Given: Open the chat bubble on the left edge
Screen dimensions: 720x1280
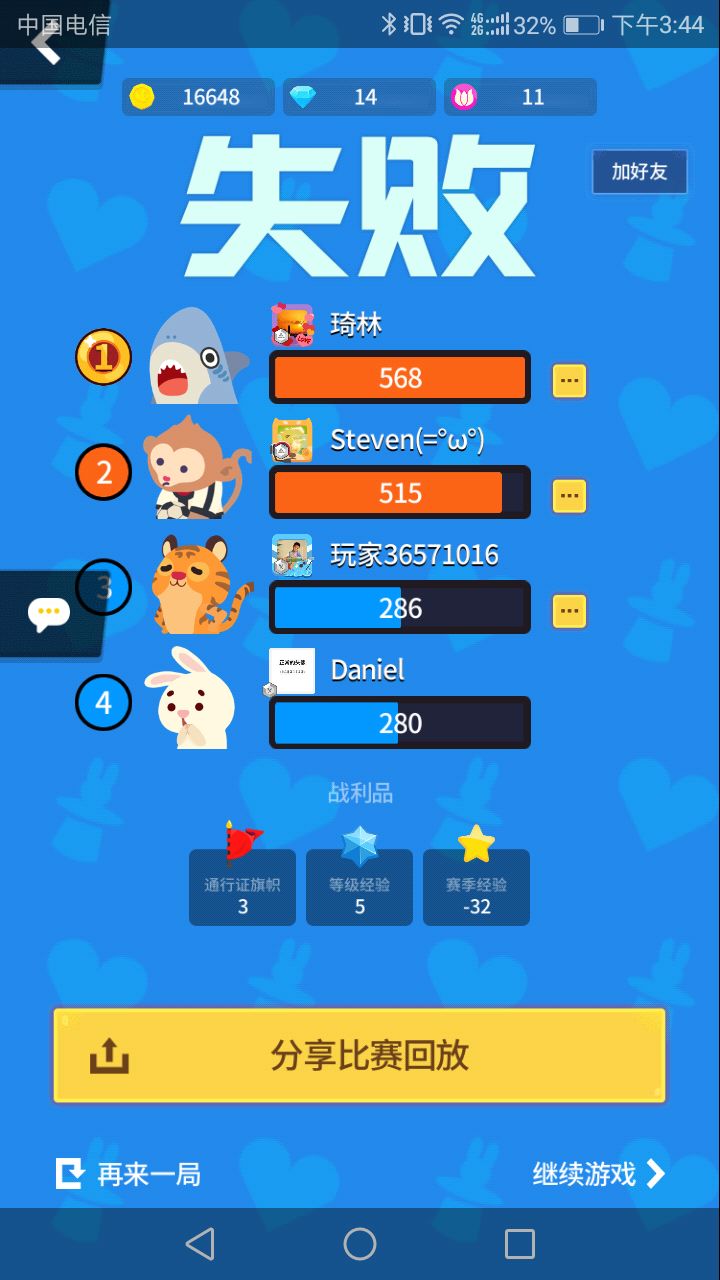Looking at the screenshot, I should 48,610.
